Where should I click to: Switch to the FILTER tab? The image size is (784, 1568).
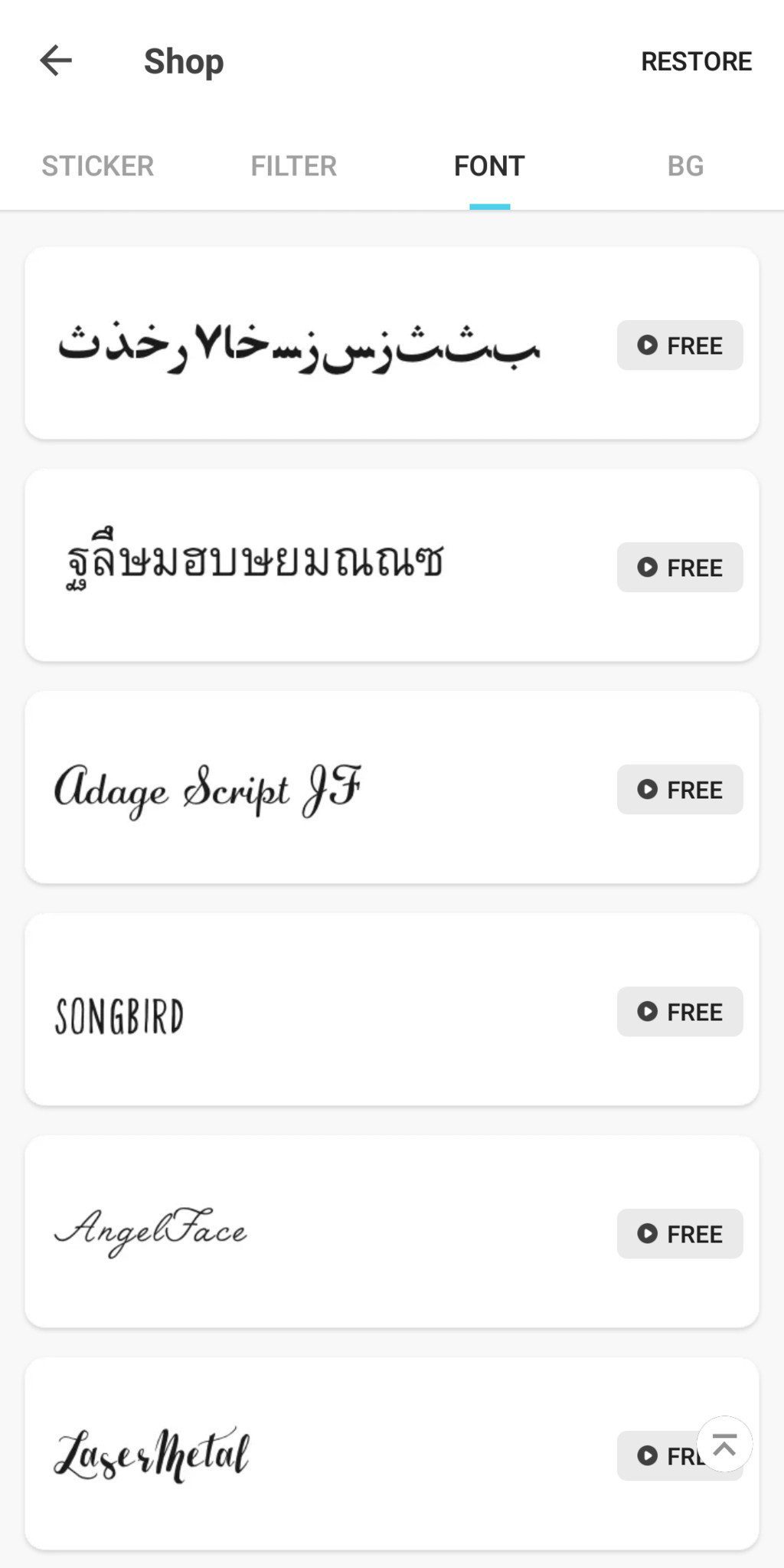point(293,165)
